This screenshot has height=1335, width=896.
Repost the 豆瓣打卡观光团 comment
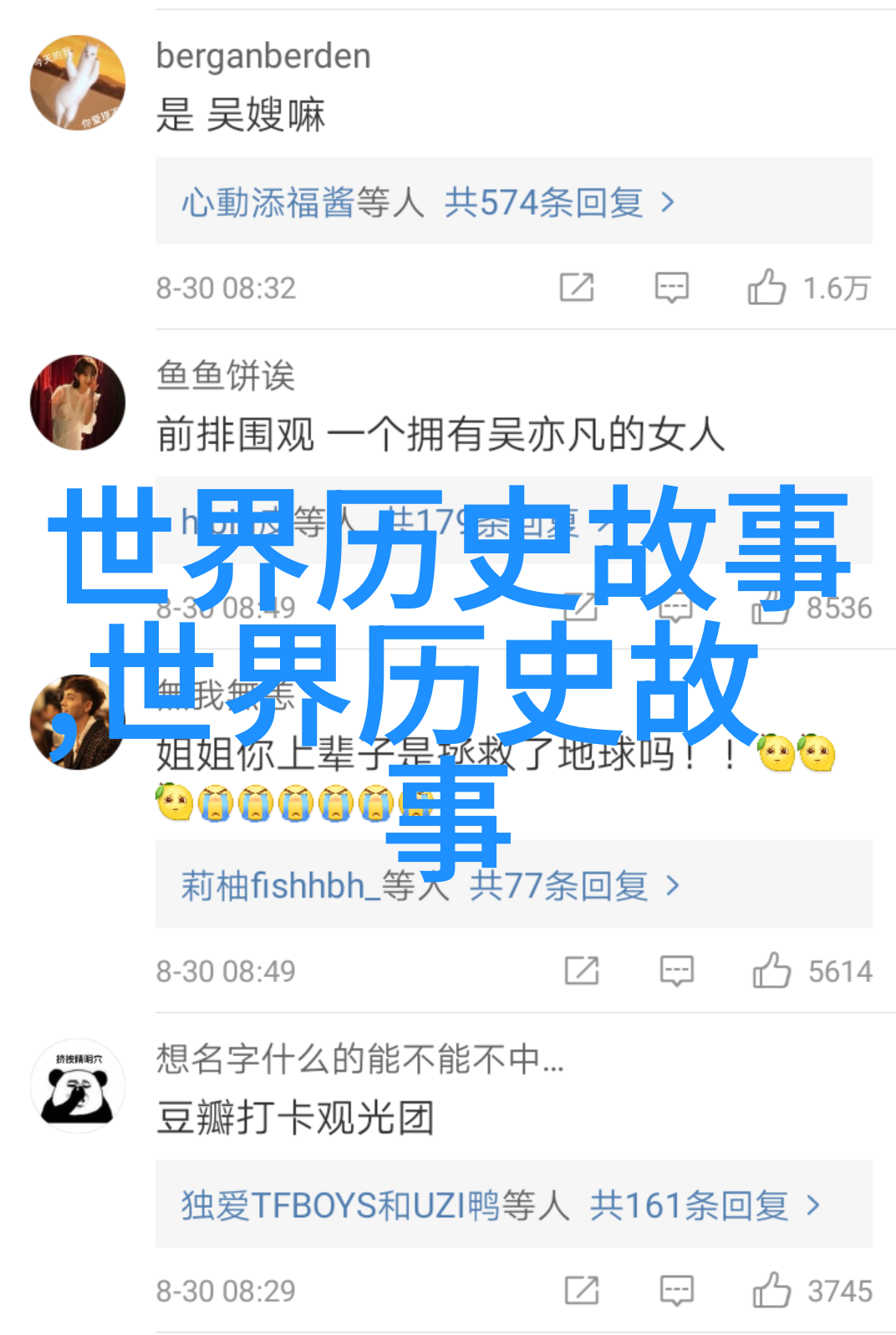[582, 1290]
